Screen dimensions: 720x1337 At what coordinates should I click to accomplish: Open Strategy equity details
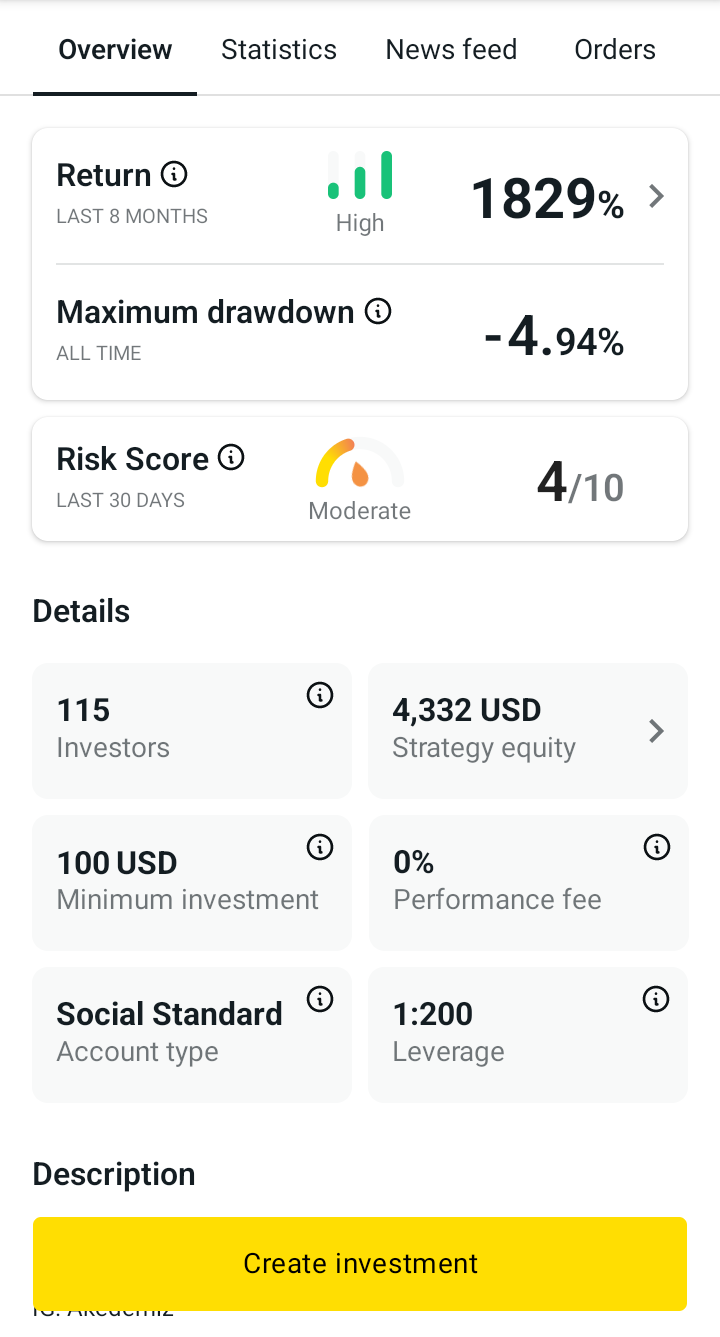pyautogui.click(x=528, y=731)
